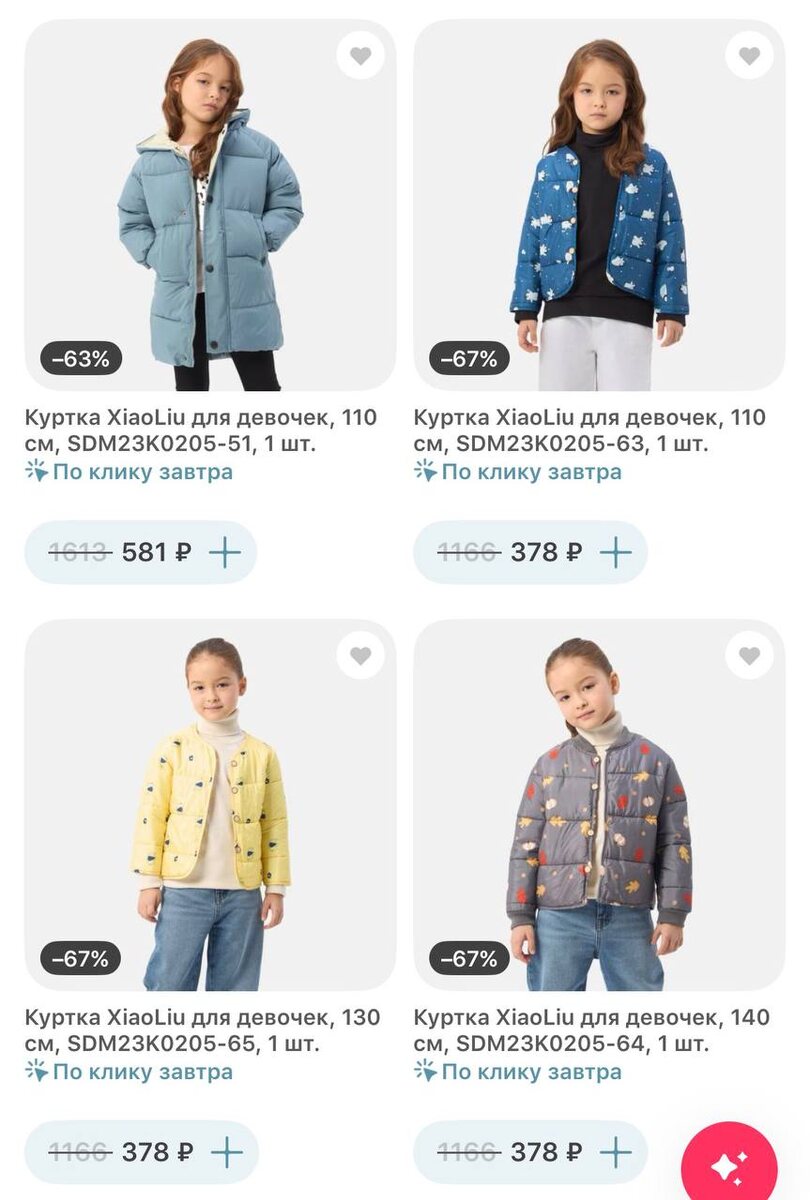Favorite the SDM23K0205-63 blue printed jacket
This screenshot has height=1200, width=810.
pyautogui.click(x=749, y=55)
